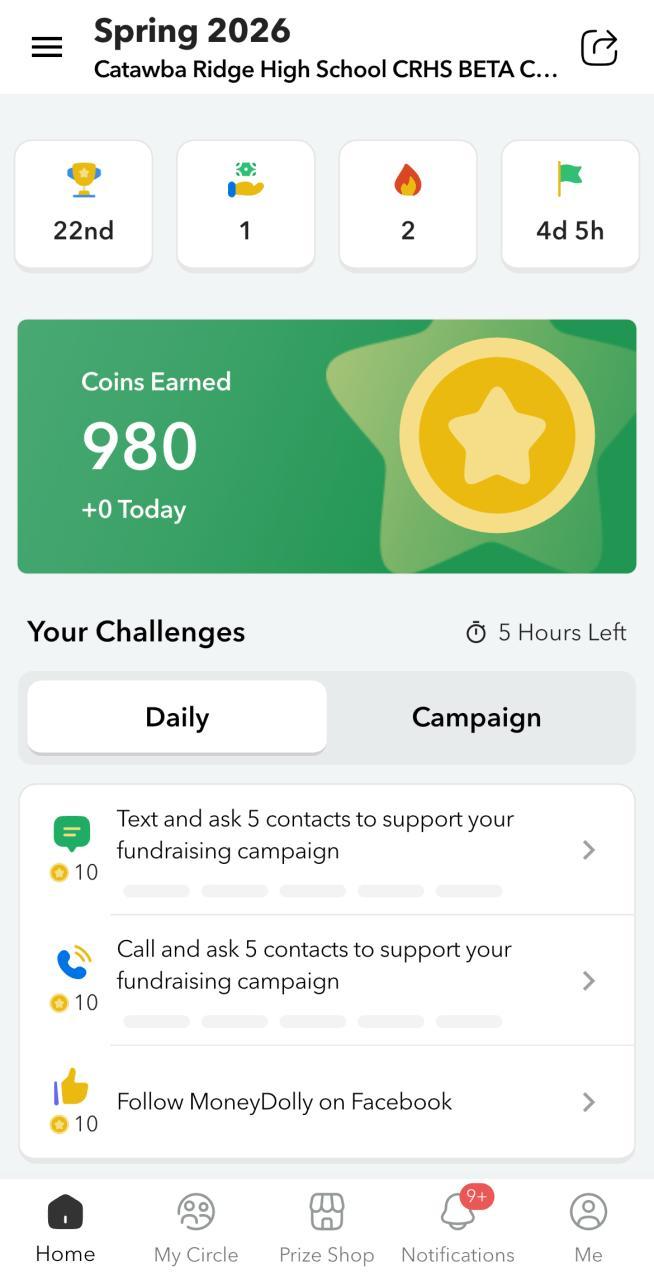The height and width of the screenshot is (1280, 654).
Task: Start the call 5 contacts challenge
Action: pyautogui.click(x=327, y=980)
